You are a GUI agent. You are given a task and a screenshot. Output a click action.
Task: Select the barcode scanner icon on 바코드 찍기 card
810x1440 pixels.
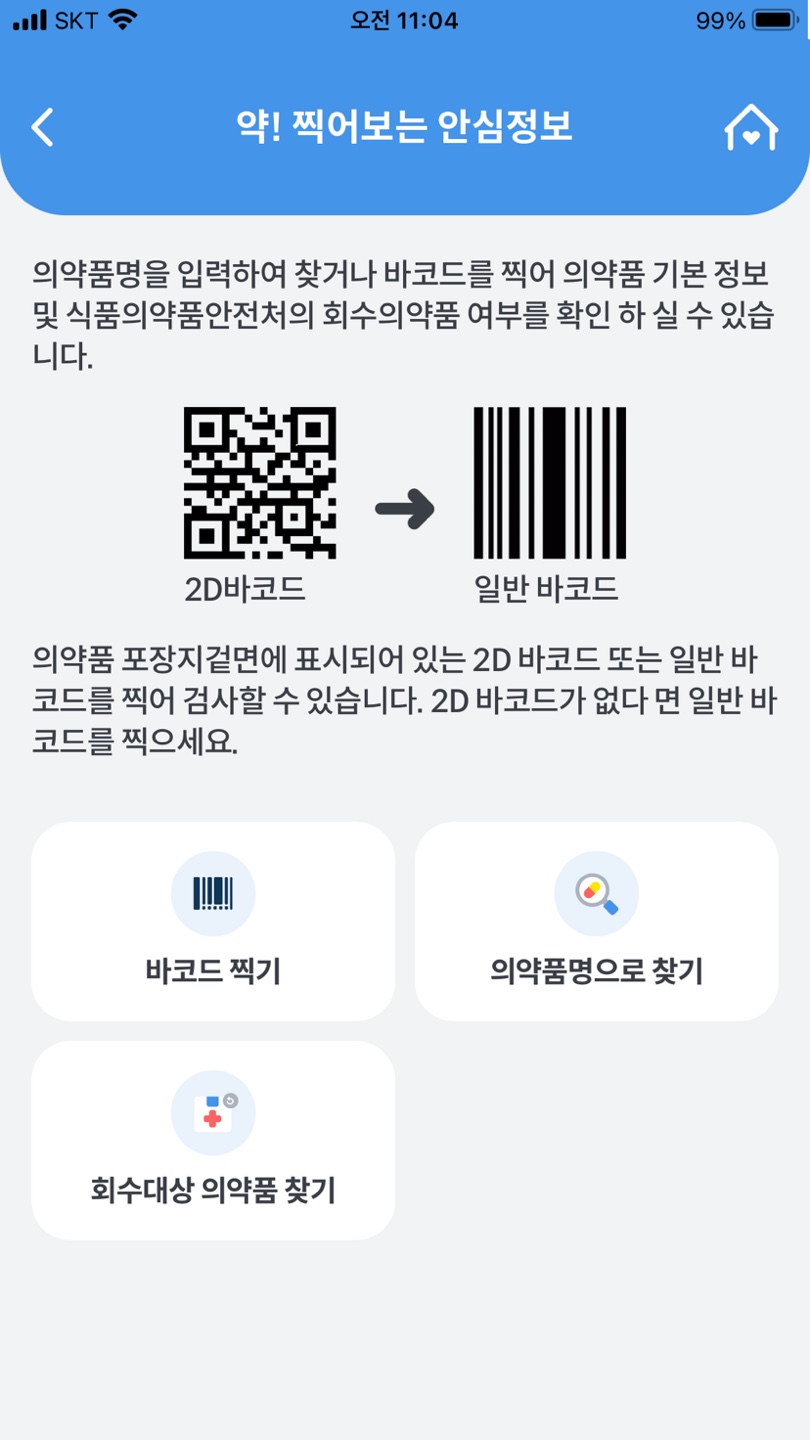[212, 893]
